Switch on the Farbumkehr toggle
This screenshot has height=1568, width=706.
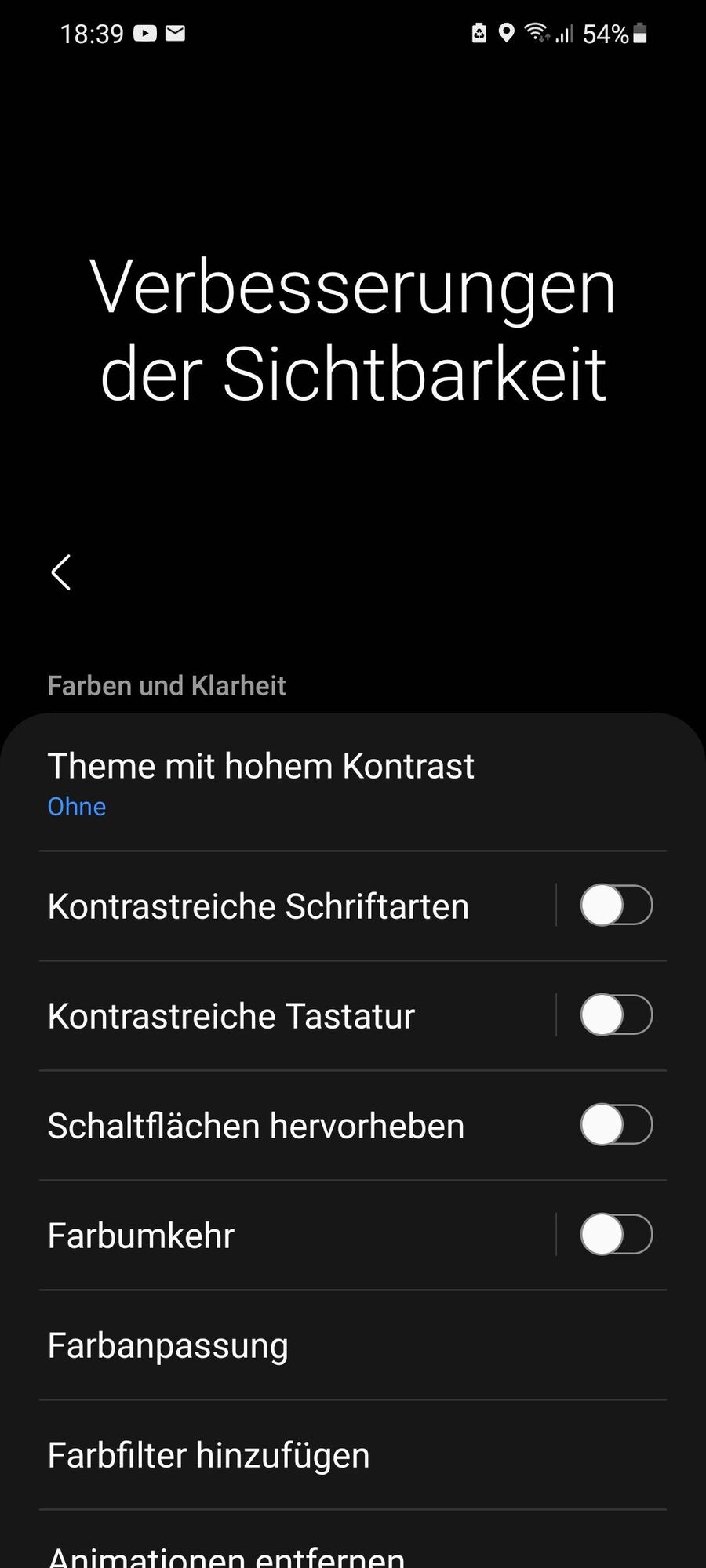click(616, 1235)
